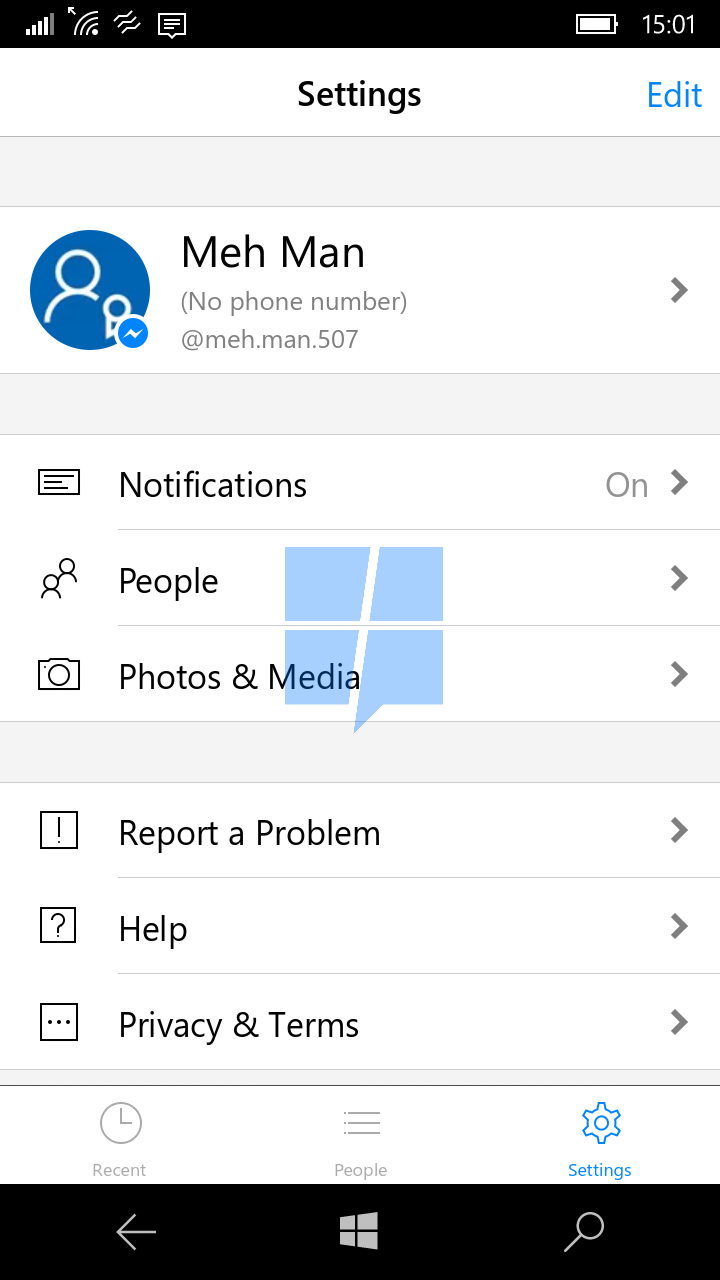Viewport: 720px width, 1280px height.
Task: Tap Edit in the Settings header
Action: pos(674,95)
